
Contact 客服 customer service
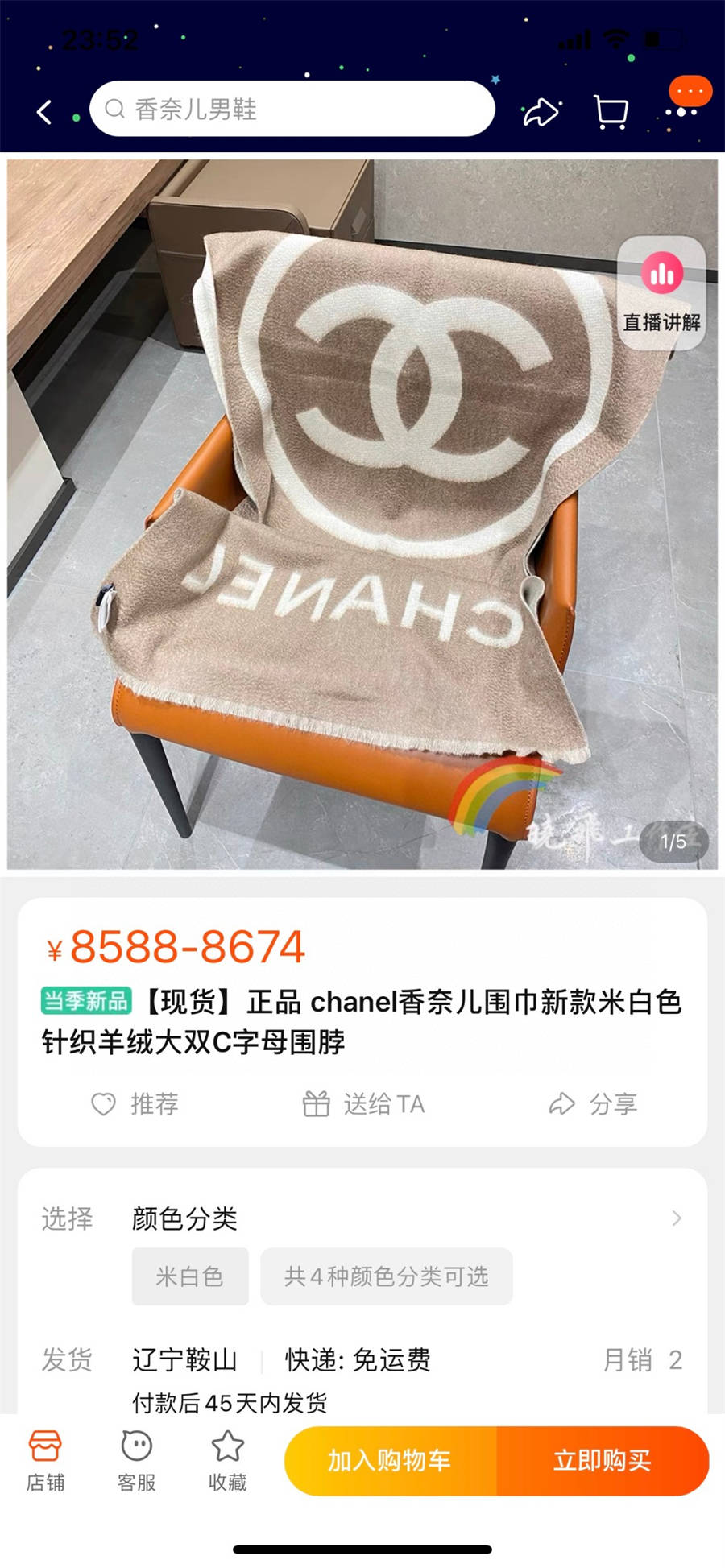point(136,1460)
